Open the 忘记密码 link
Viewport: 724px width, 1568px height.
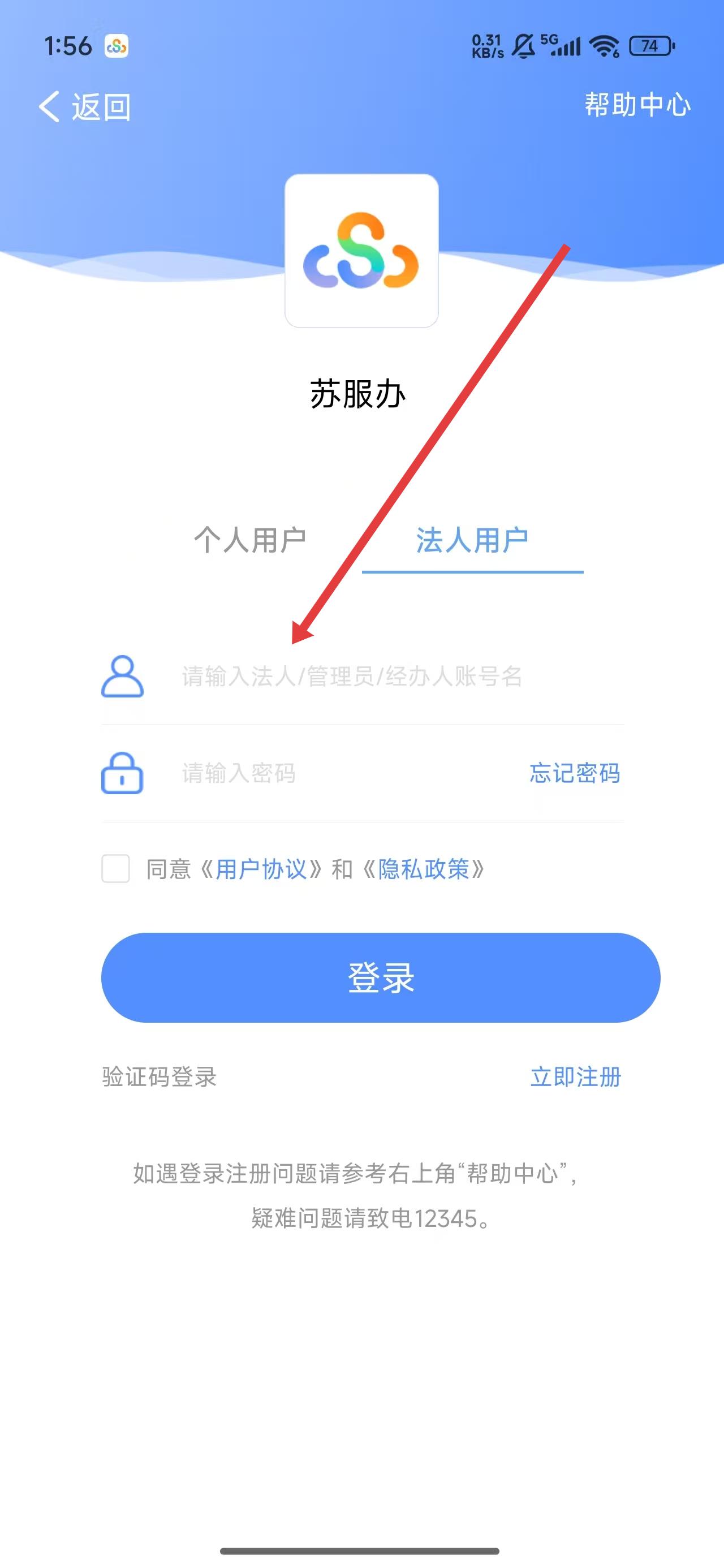pos(574,773)
